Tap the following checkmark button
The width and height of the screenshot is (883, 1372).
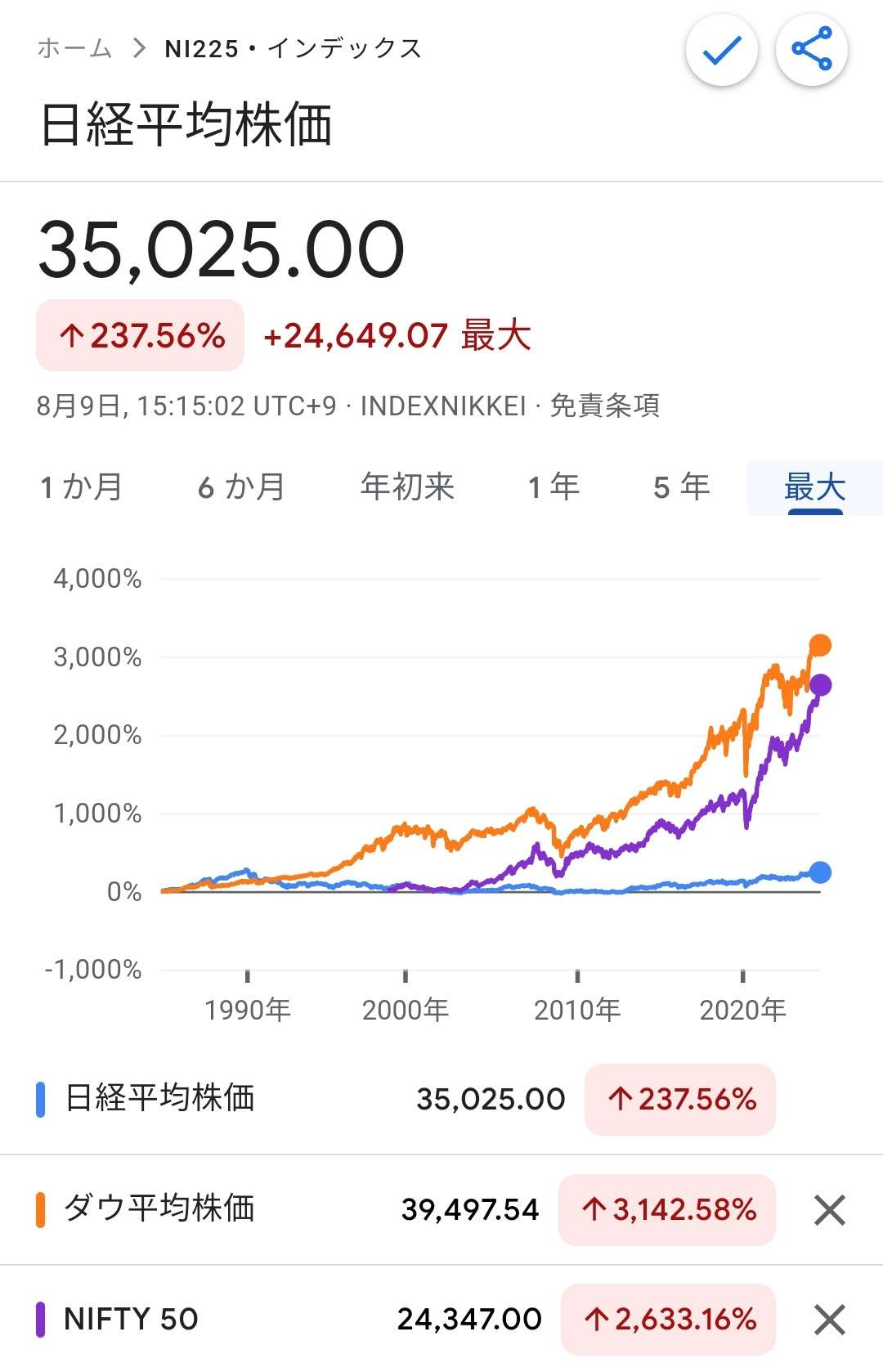pyautogui.click(x=721, y=50)
